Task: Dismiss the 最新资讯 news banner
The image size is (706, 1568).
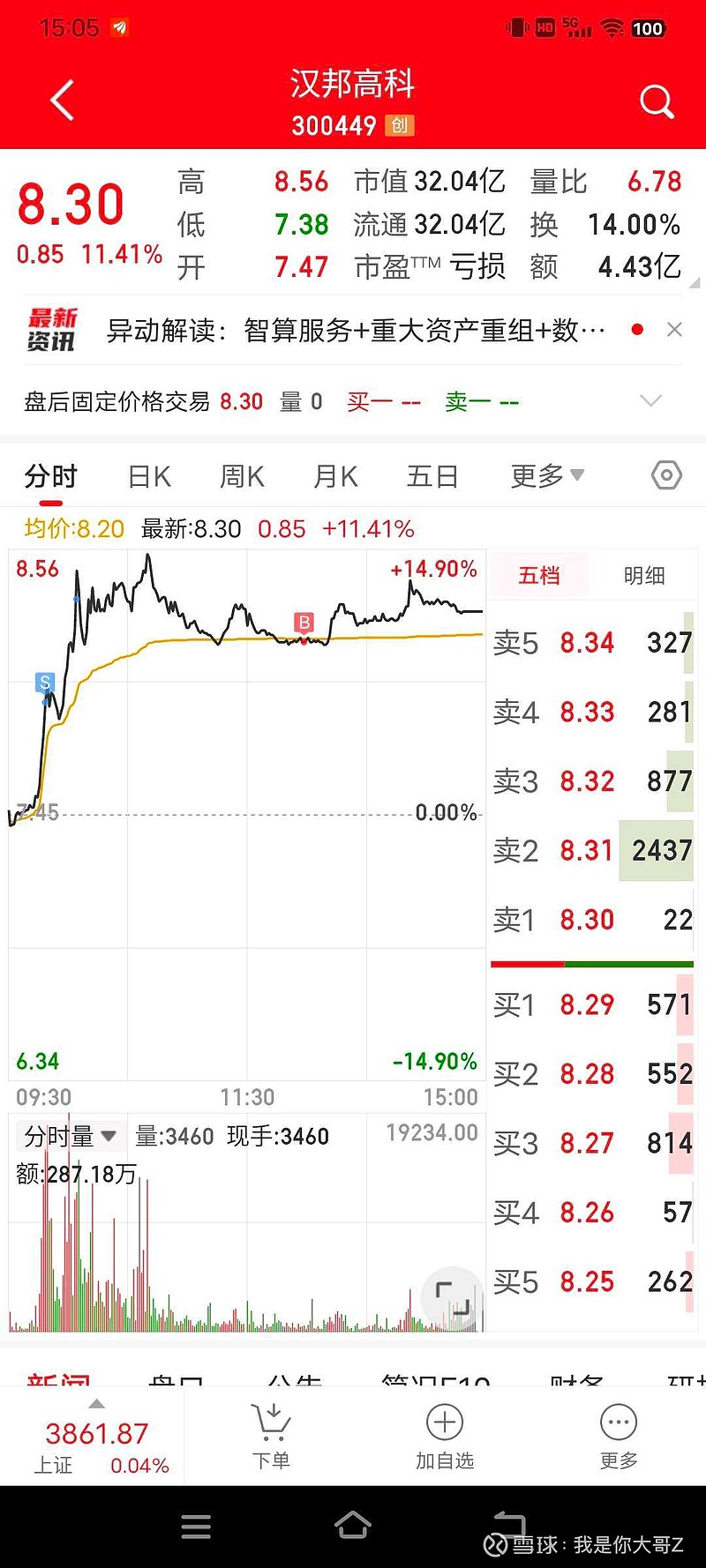Action: (674, 330)
